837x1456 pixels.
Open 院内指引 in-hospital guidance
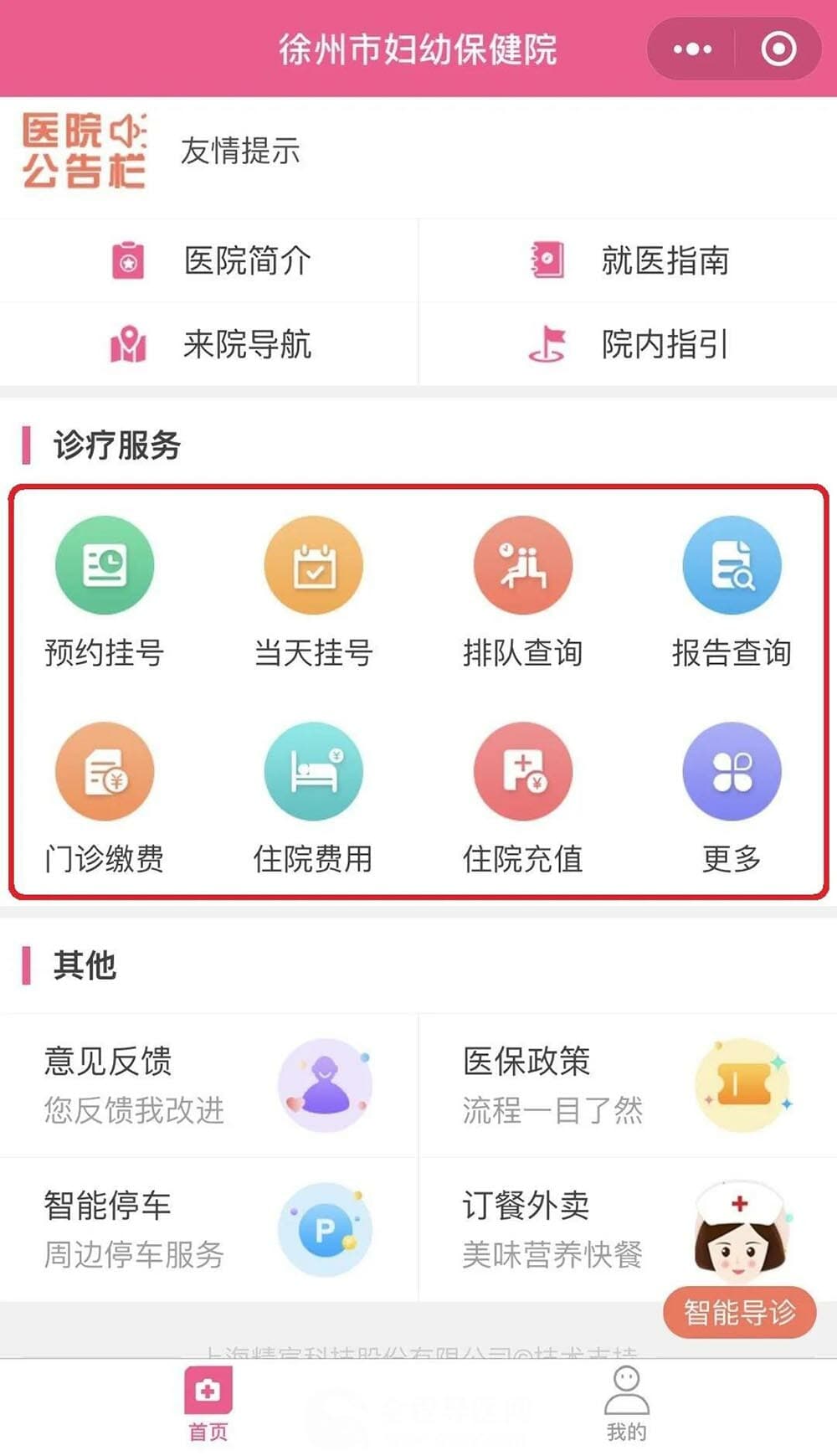[628, 344]
